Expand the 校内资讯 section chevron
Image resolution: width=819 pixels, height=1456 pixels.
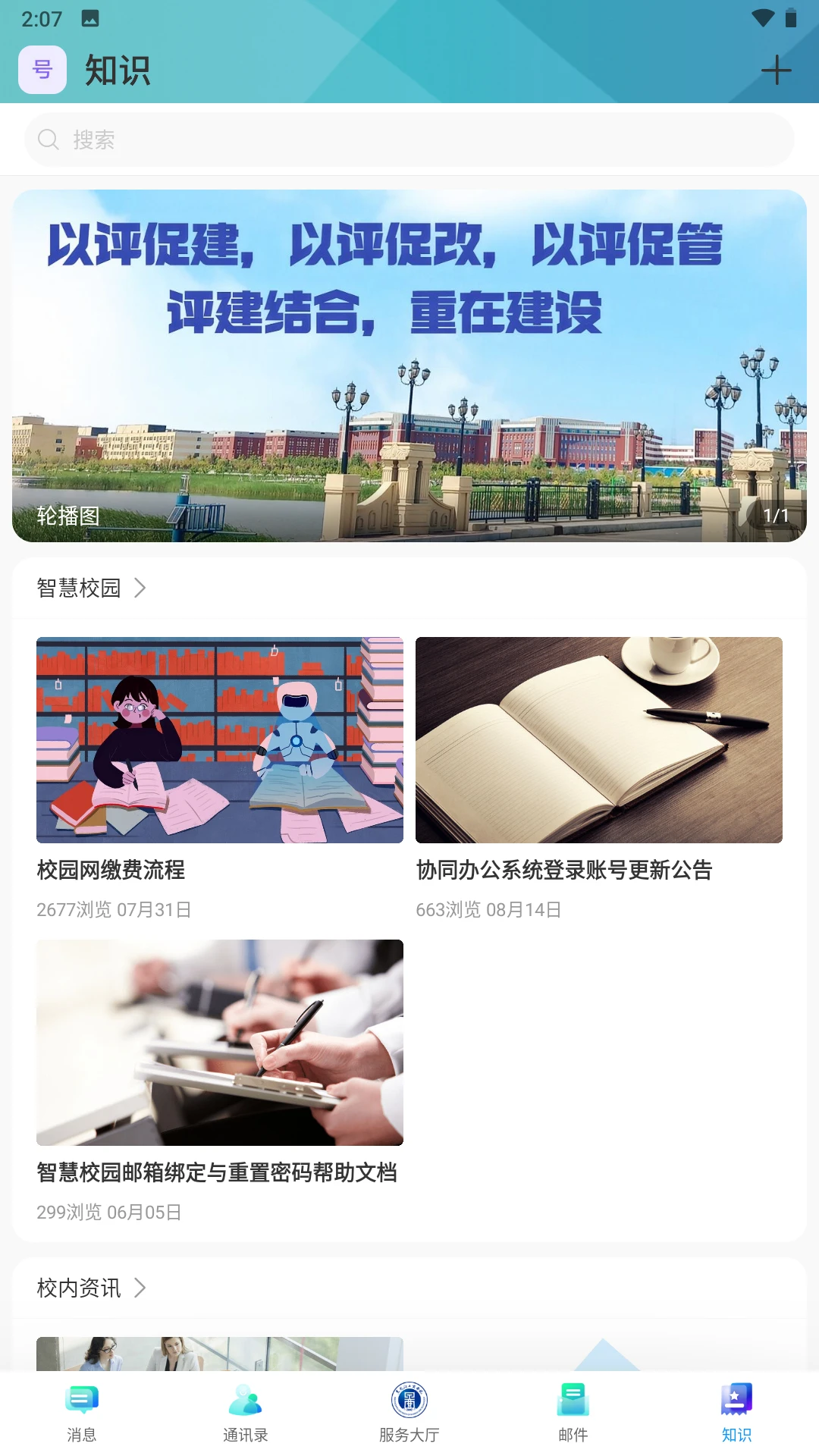[141, 1287]
